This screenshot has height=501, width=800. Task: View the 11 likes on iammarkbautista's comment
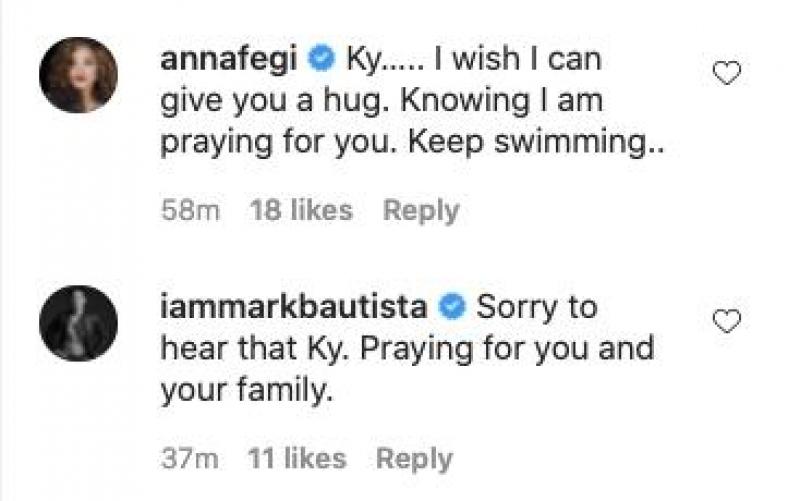(x=296, y=459)
